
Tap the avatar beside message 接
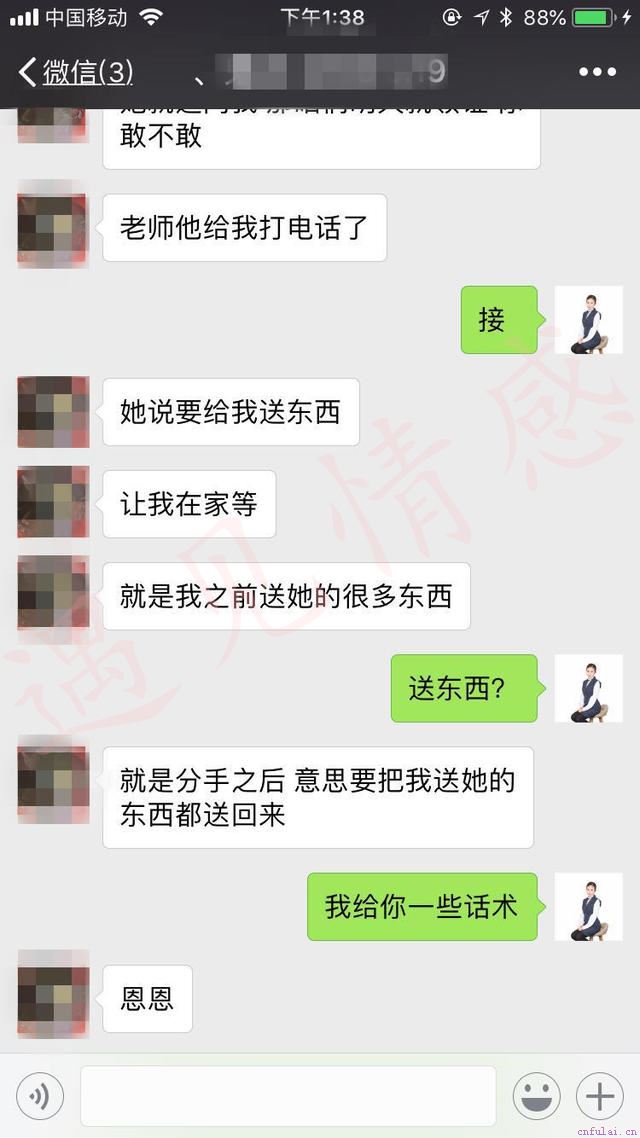click(588, 320)
